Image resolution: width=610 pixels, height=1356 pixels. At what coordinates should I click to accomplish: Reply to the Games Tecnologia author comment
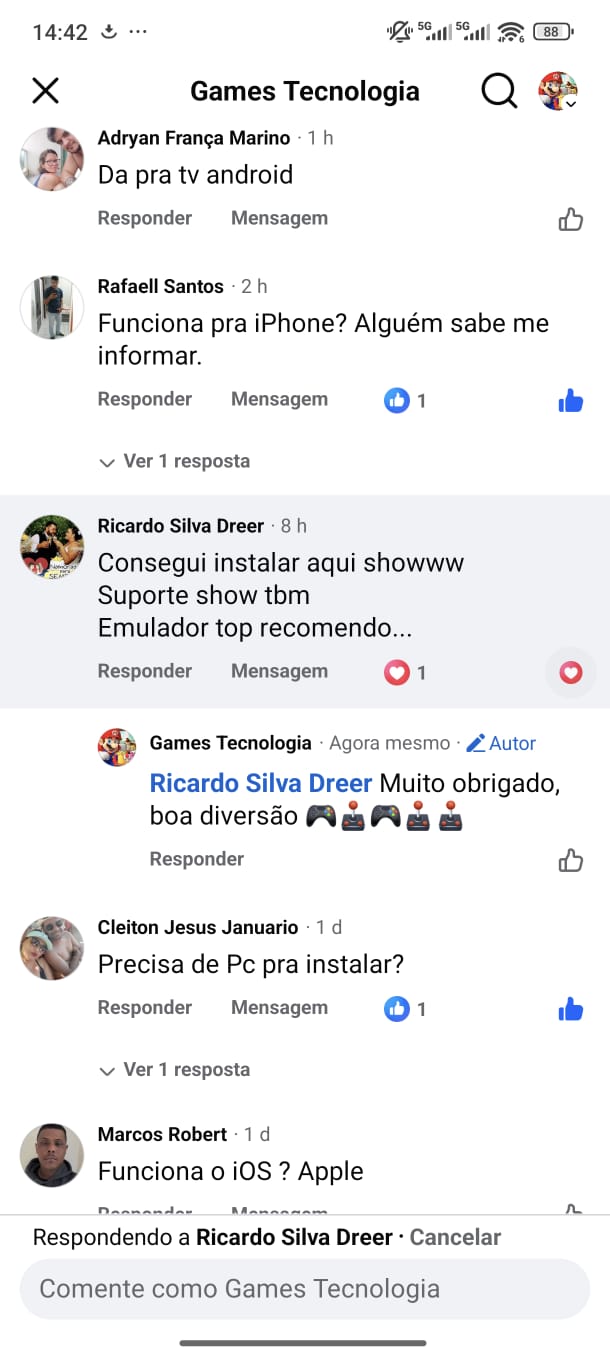(196, 859)
